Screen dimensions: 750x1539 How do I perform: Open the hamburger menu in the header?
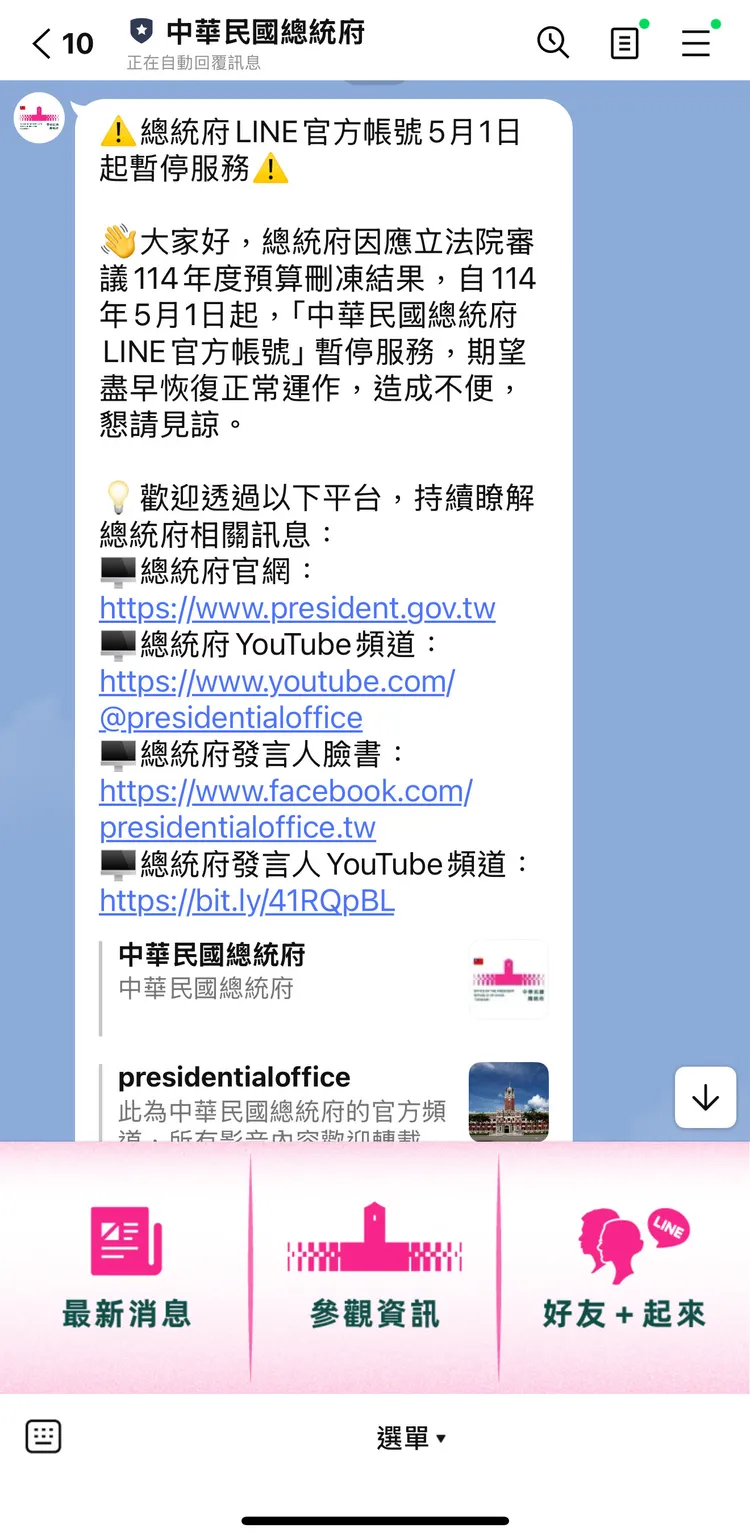pyautogui.click(x=695, y=43)
